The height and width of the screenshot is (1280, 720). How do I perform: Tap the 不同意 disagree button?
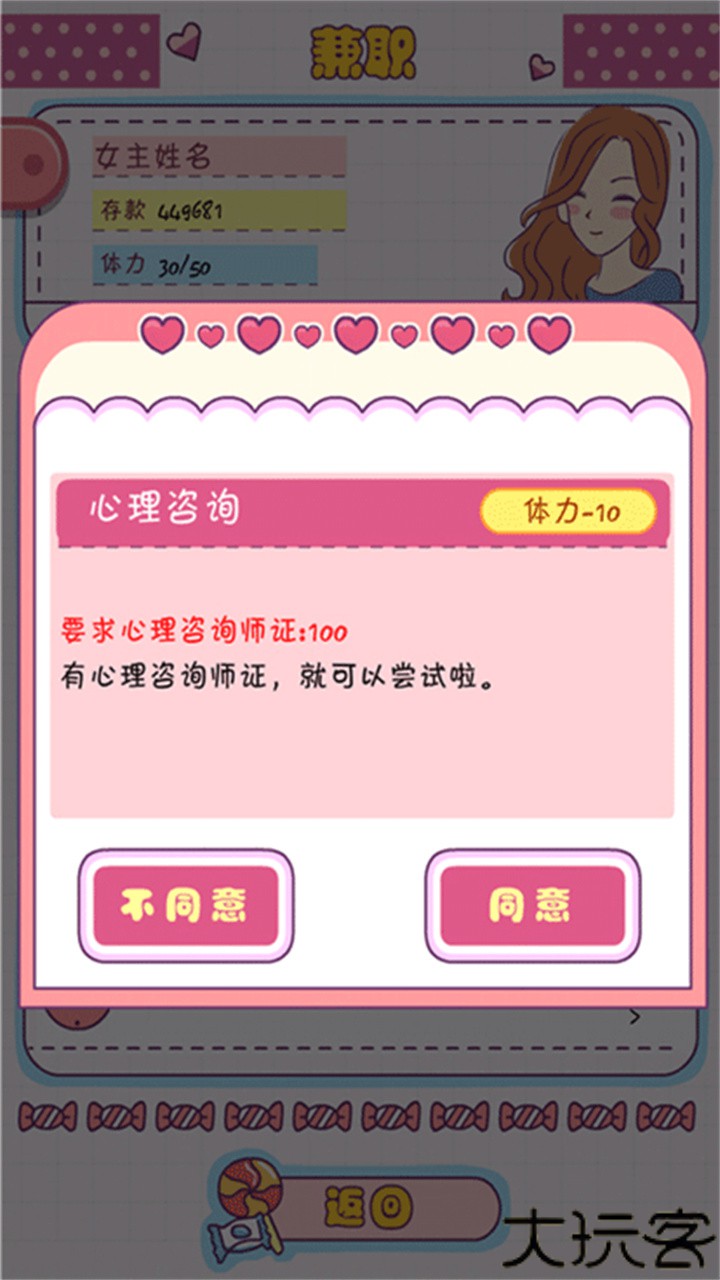[x=185, y=908]
